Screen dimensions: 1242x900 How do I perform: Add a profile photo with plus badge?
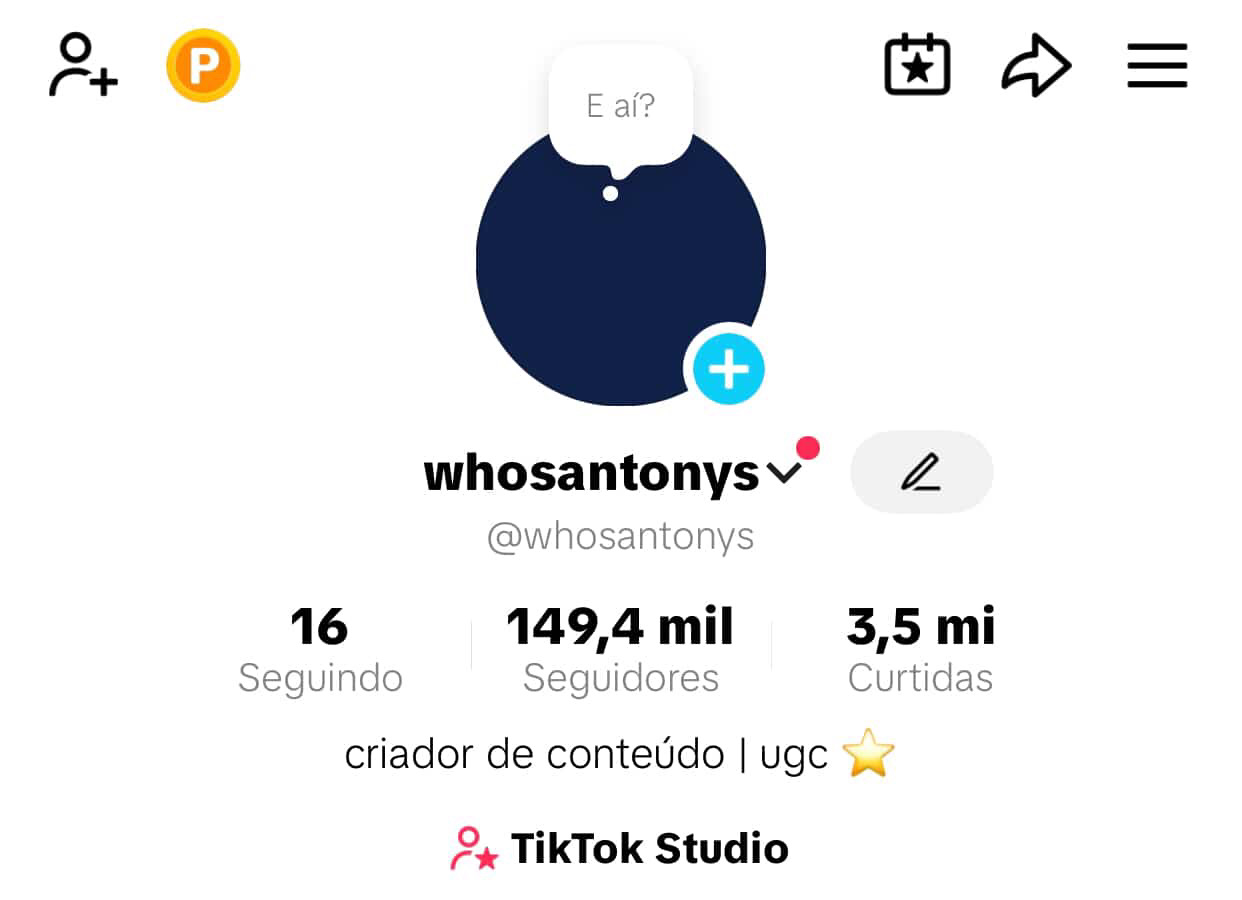click(728, 369)
